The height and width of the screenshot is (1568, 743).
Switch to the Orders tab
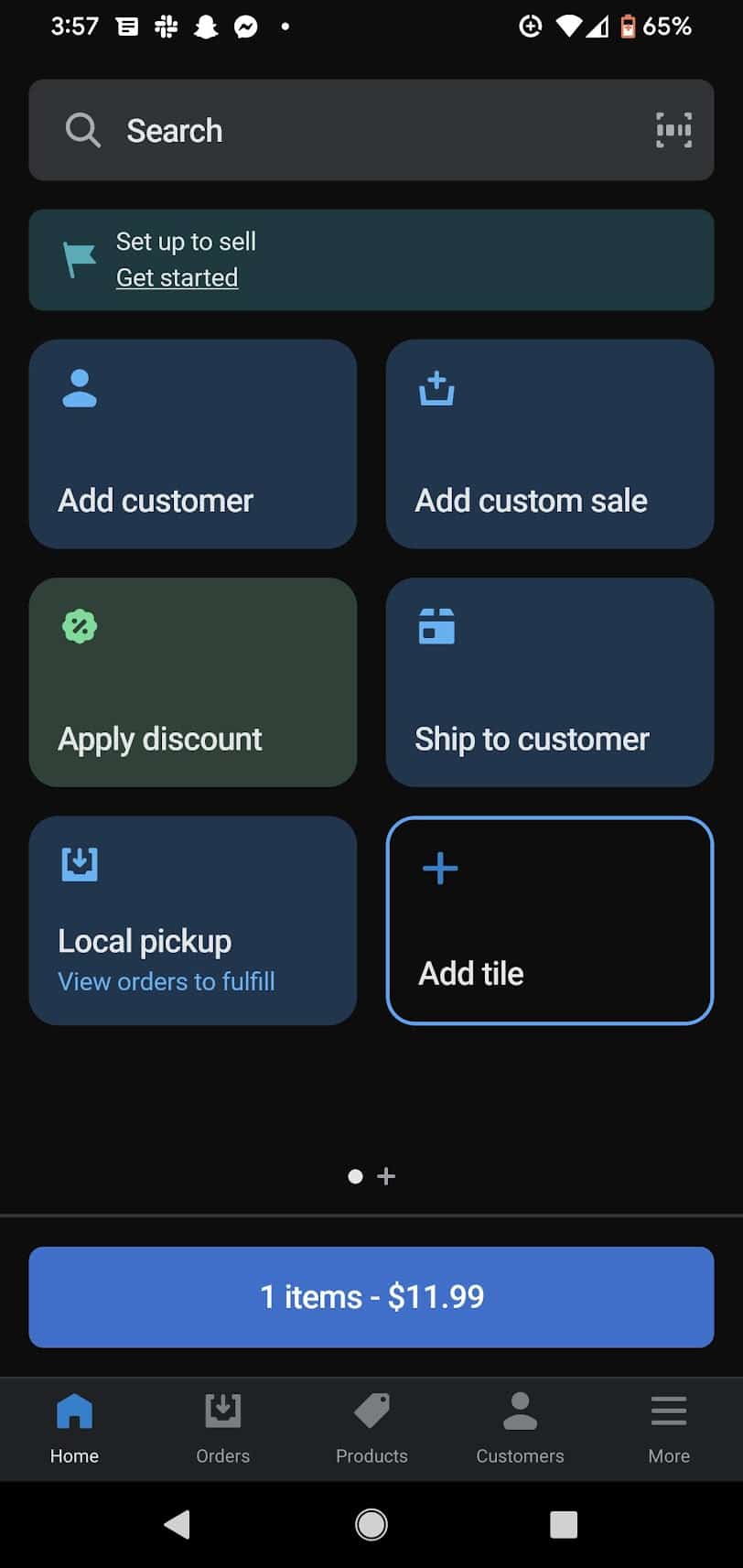pyautogui.click(x=222, y=1426)
